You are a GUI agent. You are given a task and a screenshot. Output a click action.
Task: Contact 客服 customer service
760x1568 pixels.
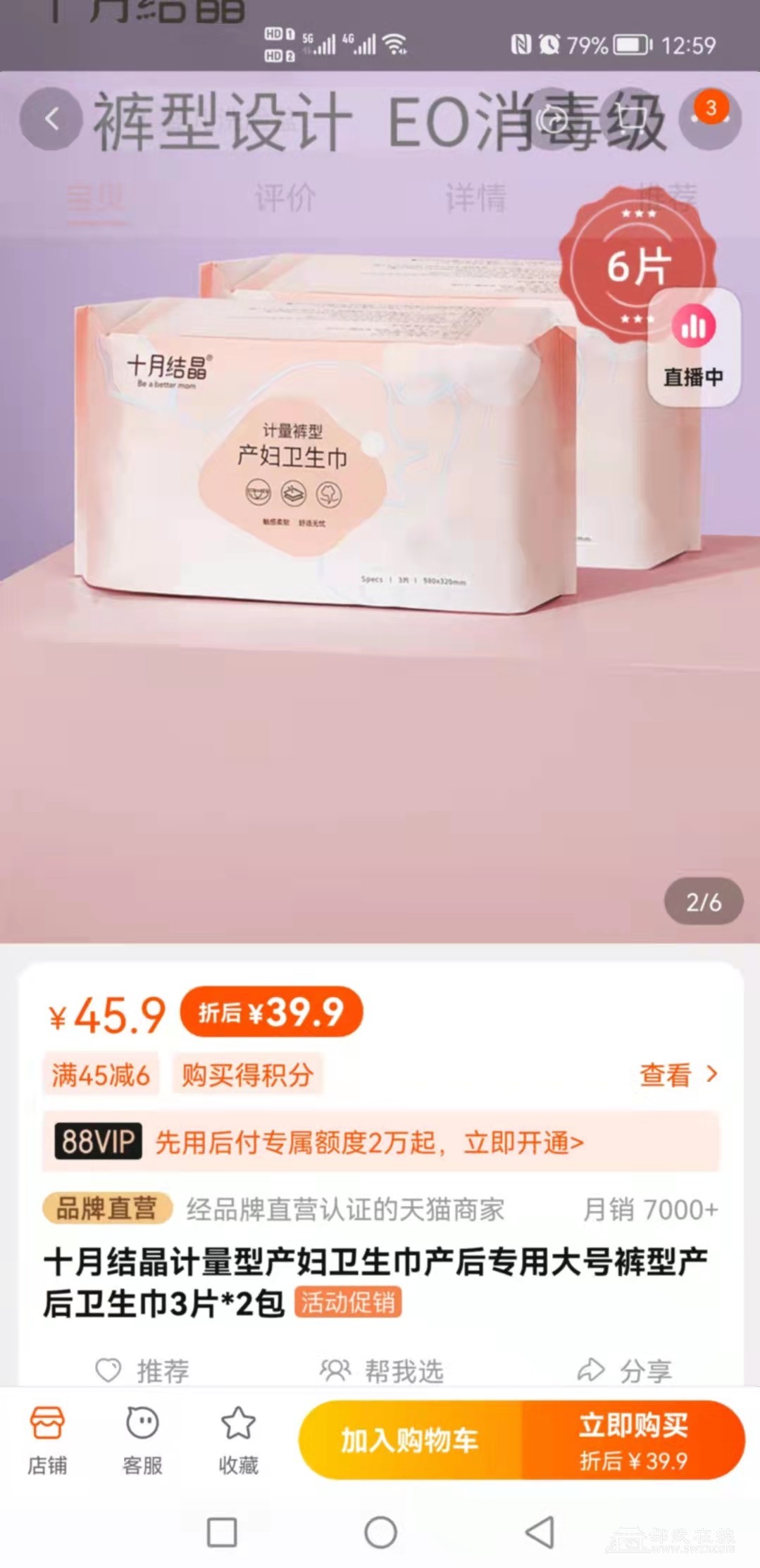[x=142, y=1440]
